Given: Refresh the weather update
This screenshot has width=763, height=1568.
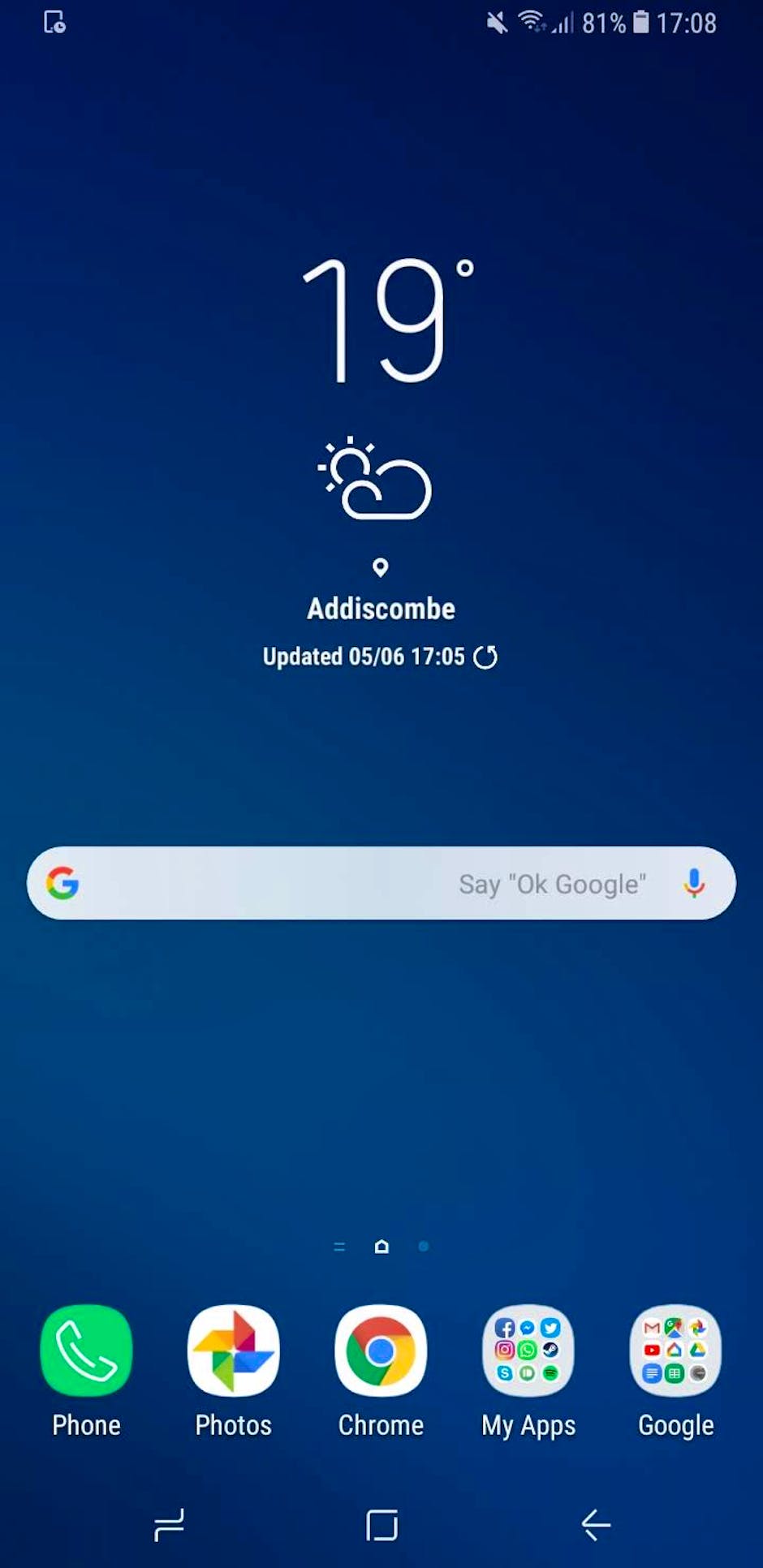Looking at the screenshot, I should [485, 657].
